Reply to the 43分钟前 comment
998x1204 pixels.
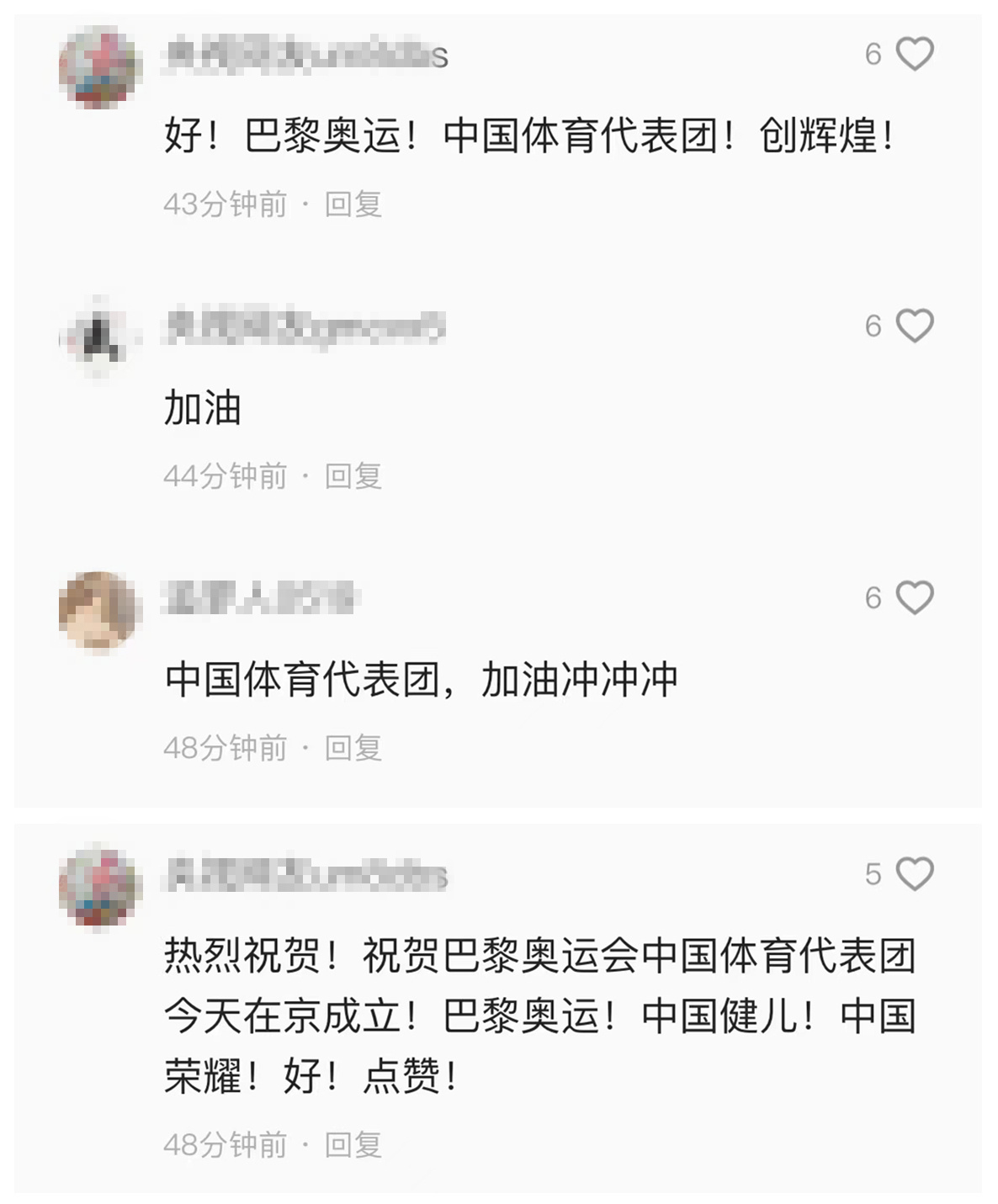pyautogui.click(x=353, y=204)
